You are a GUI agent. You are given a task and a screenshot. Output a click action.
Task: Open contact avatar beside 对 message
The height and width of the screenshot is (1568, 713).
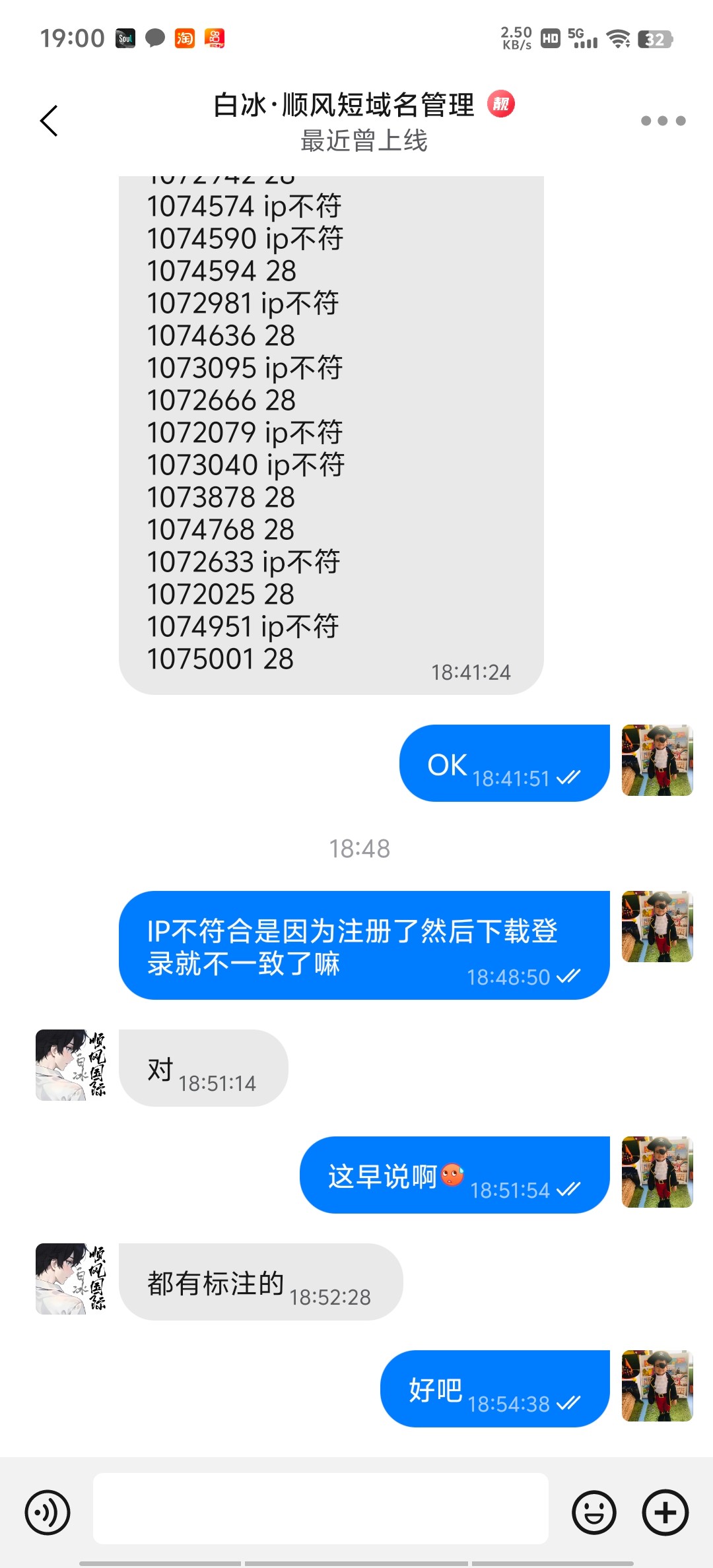click(x=71, y=1065)
